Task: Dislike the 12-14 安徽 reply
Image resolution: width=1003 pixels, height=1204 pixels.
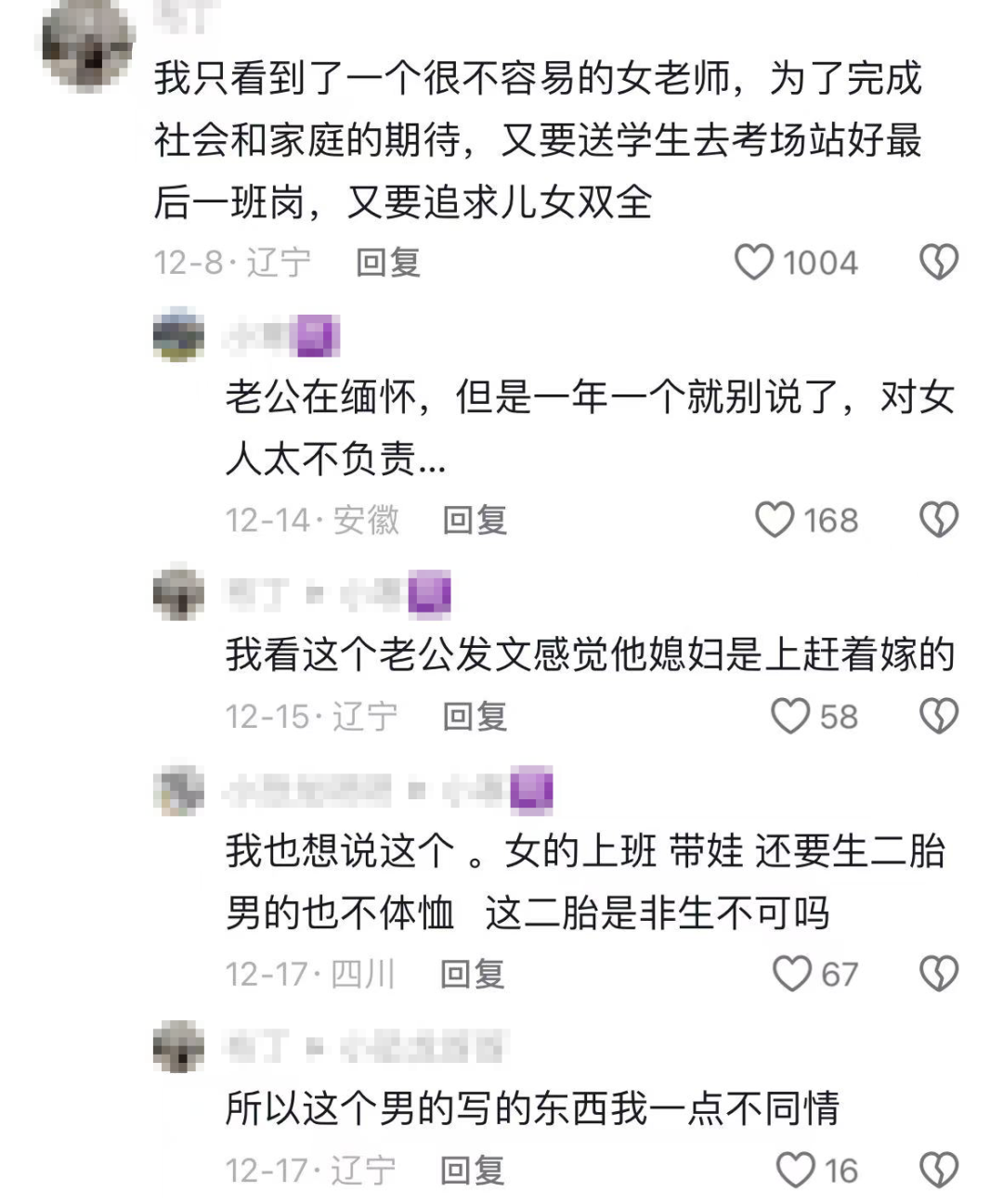Action: coord(938,520)
